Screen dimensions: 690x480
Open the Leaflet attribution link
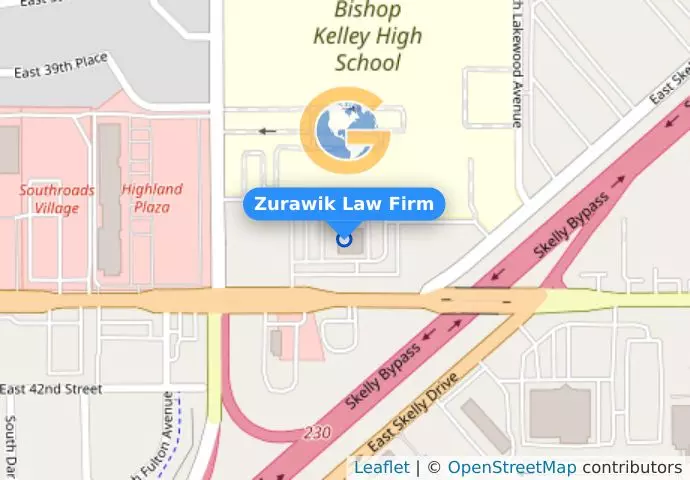pos(381,467)
